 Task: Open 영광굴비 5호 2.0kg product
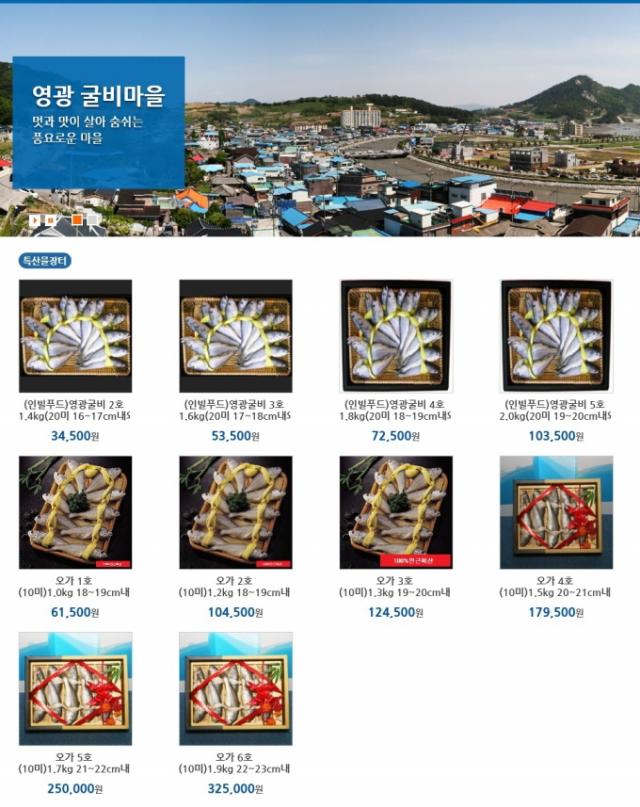click(x=556, y=335)
